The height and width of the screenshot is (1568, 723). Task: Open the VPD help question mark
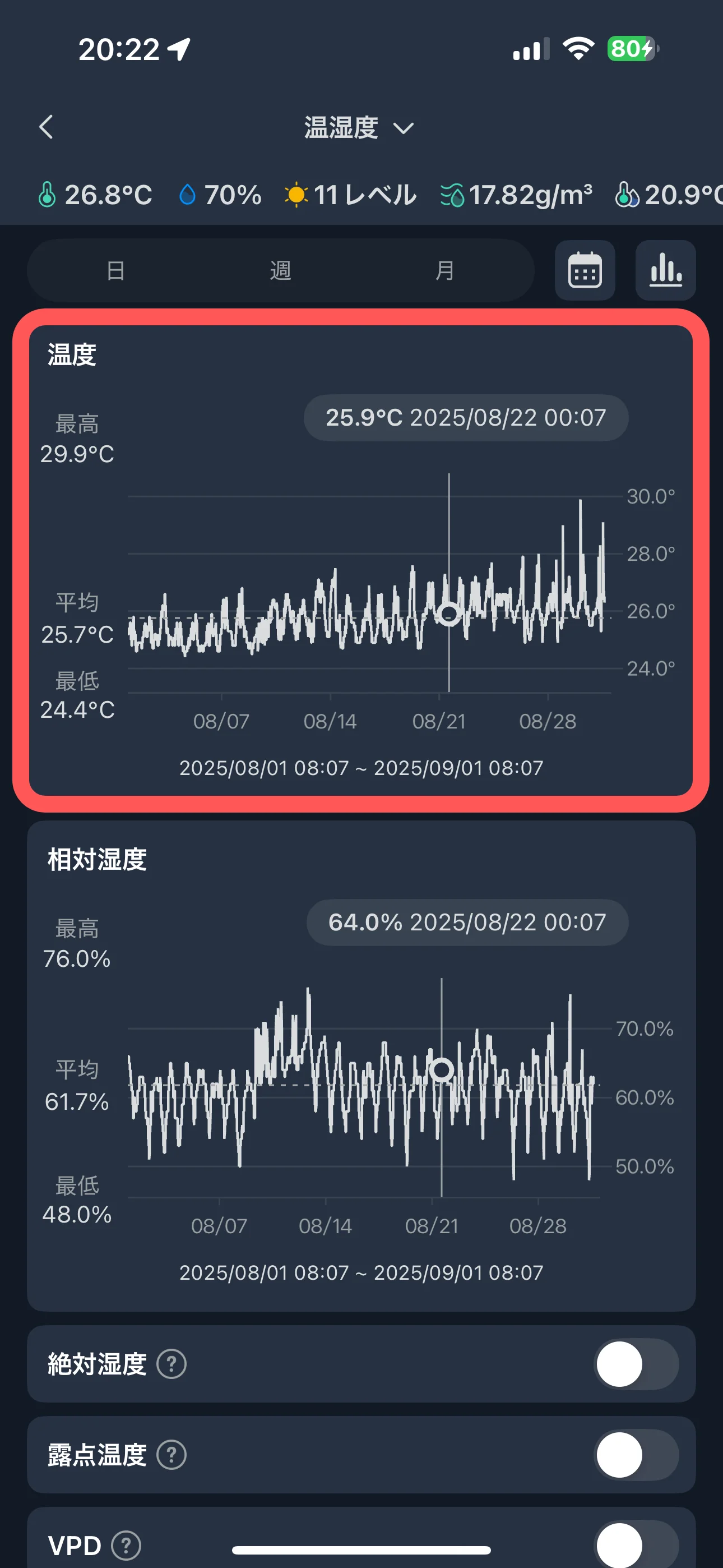click(127, 1545)
